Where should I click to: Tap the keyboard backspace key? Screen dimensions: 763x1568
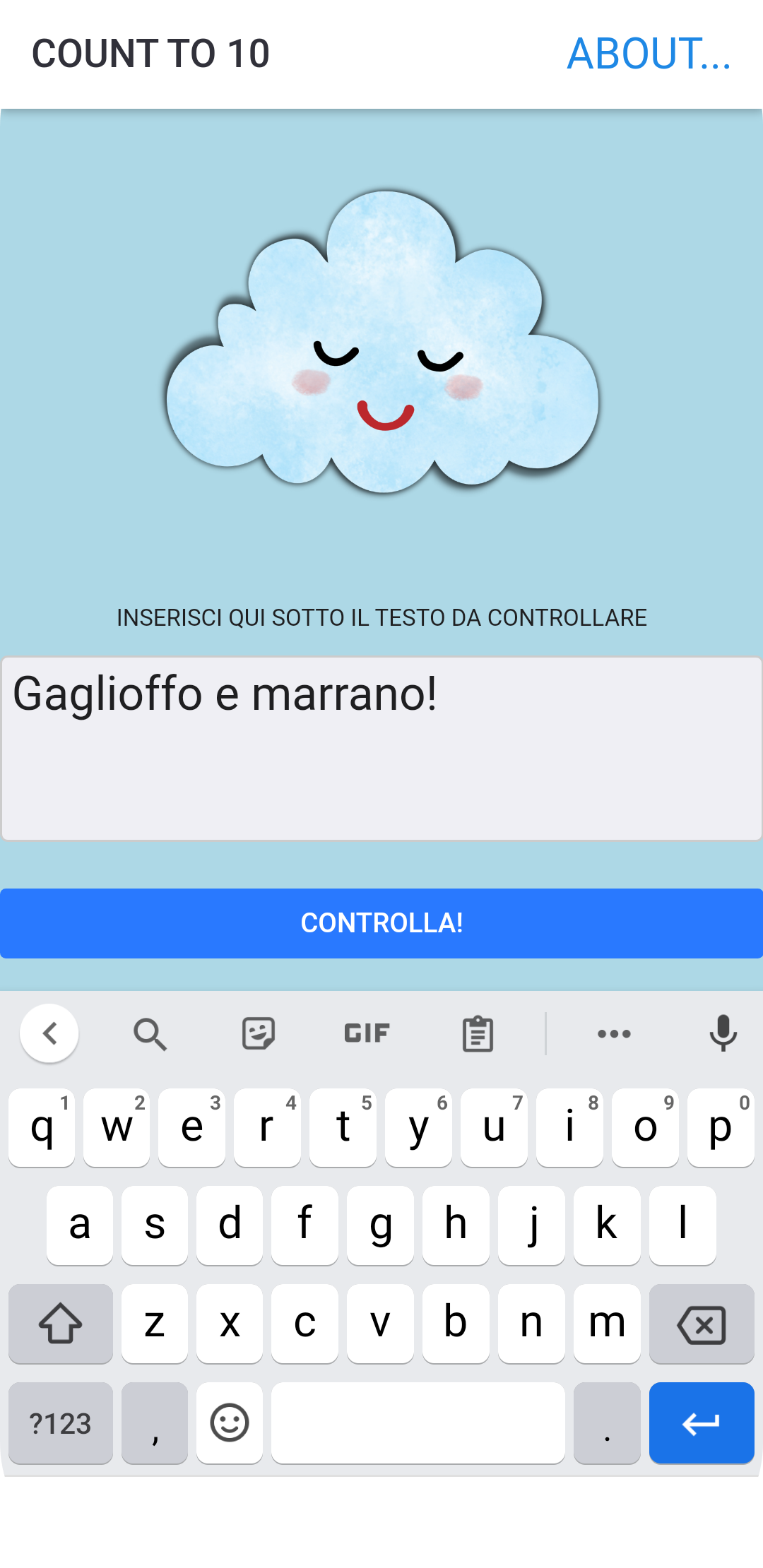702,1324
